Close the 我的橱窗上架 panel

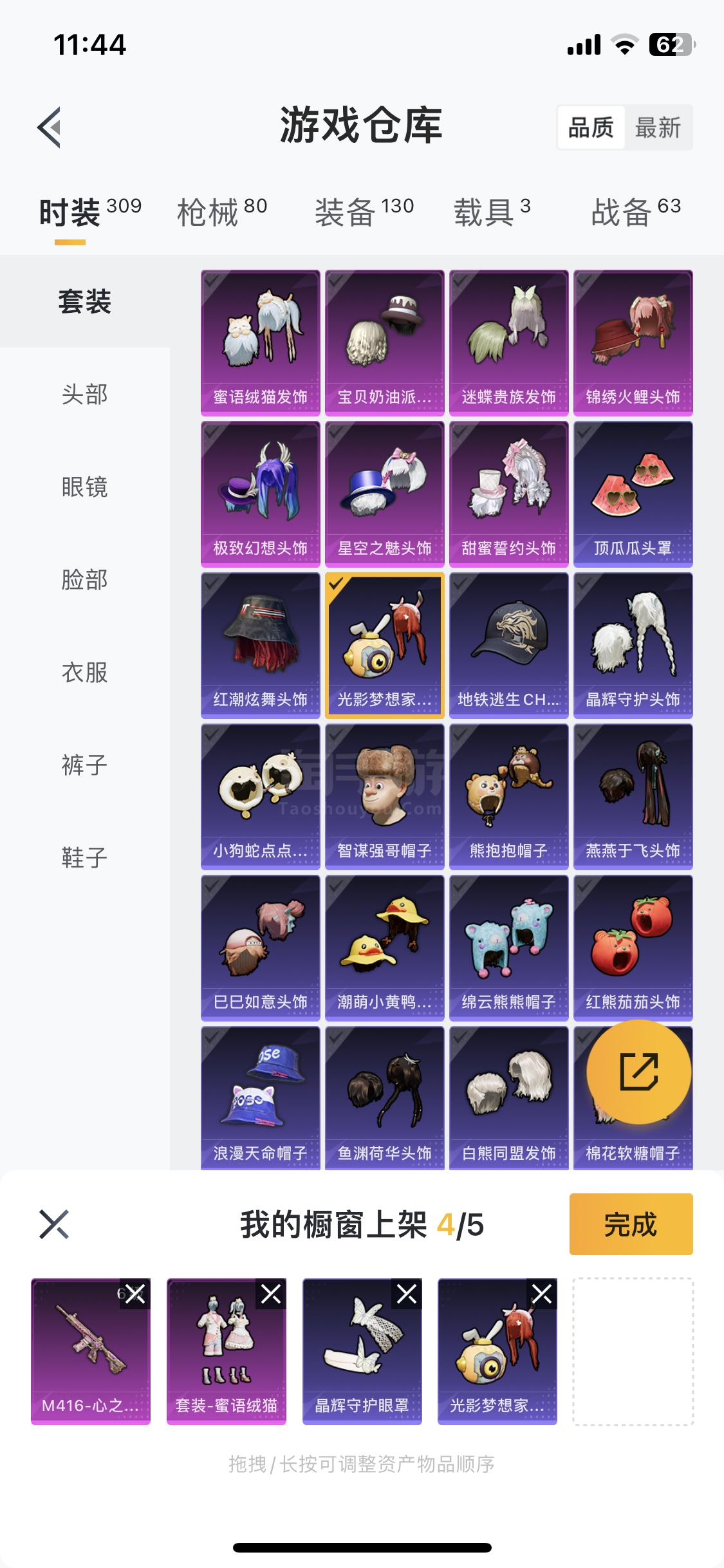[54, 1224]
